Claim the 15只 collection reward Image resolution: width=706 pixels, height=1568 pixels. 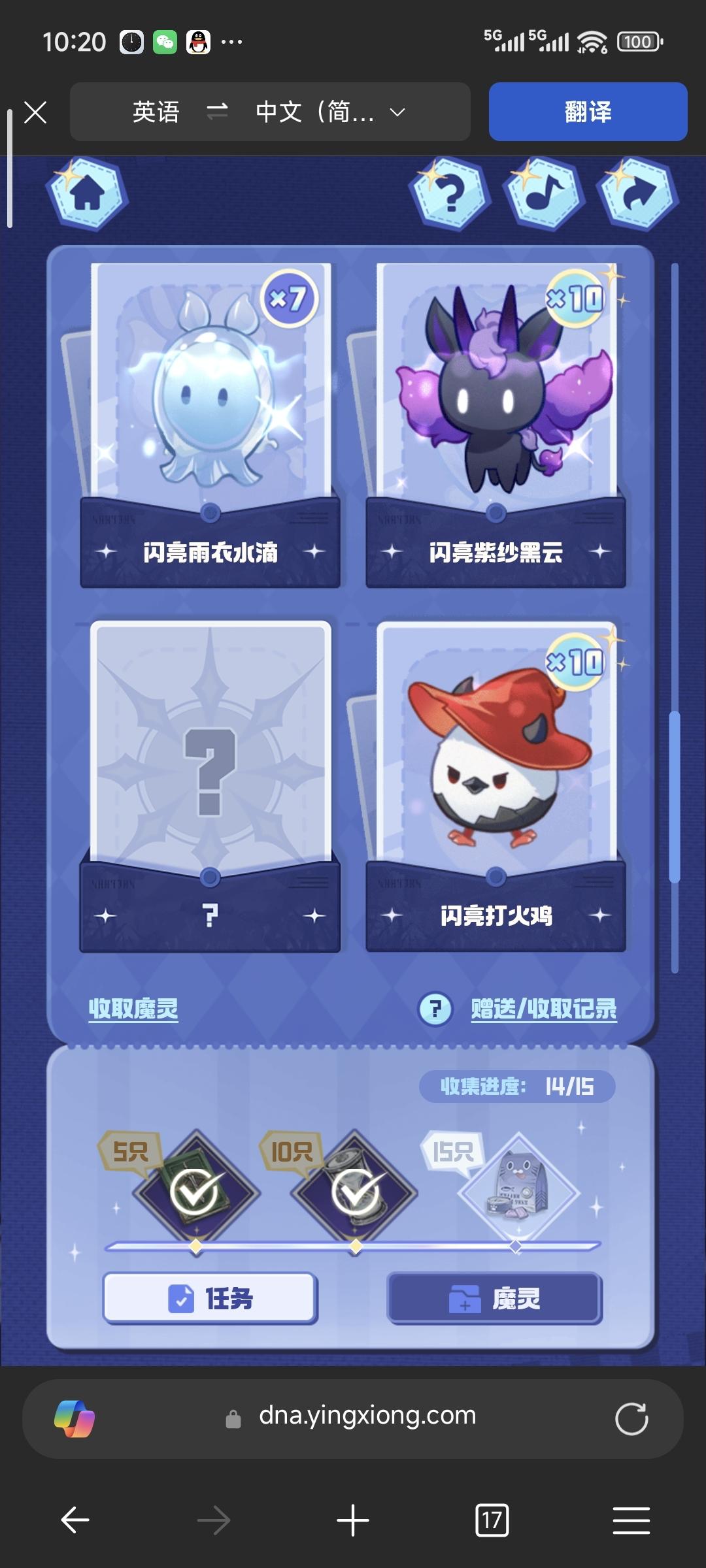pos(518,1192)
